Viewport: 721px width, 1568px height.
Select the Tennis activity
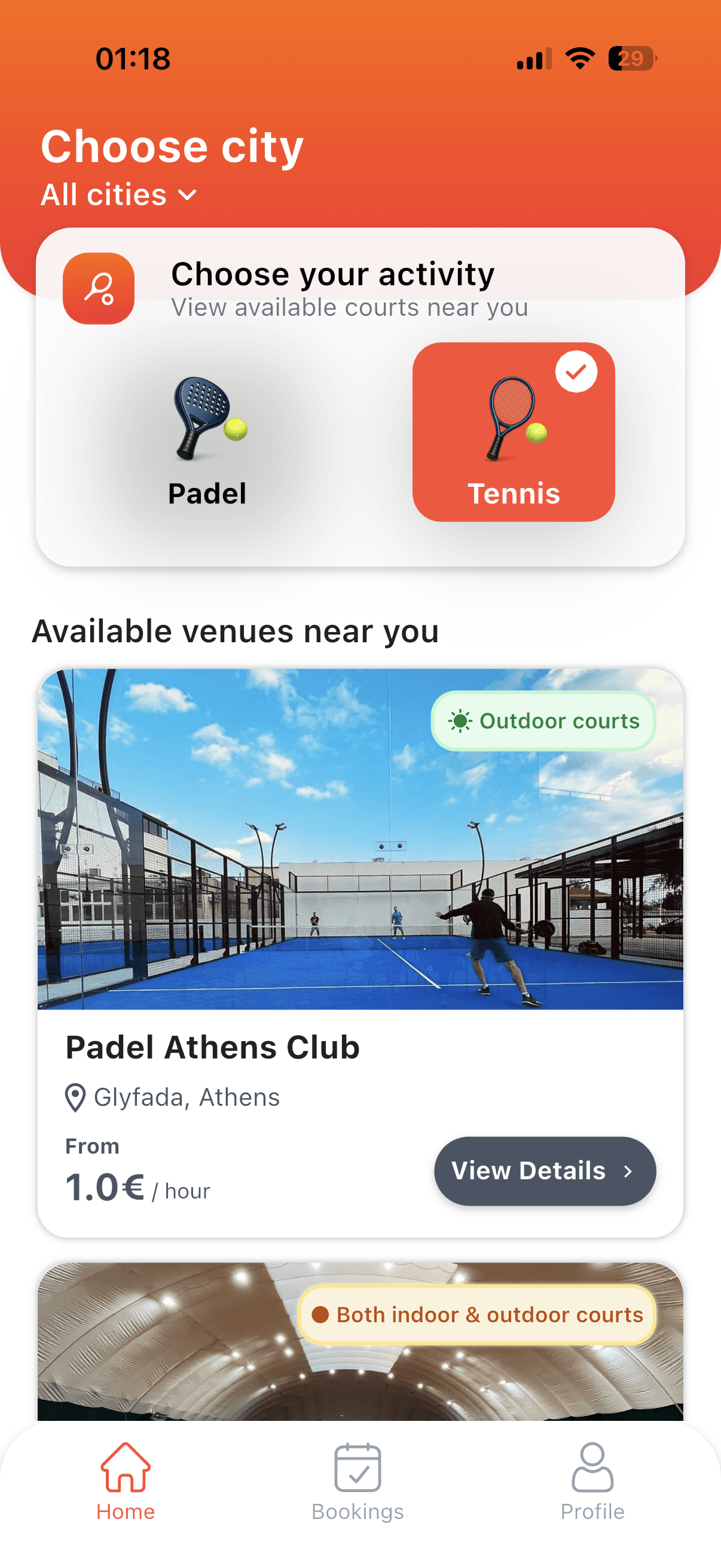pyautogui.click(x=513, y=432)
